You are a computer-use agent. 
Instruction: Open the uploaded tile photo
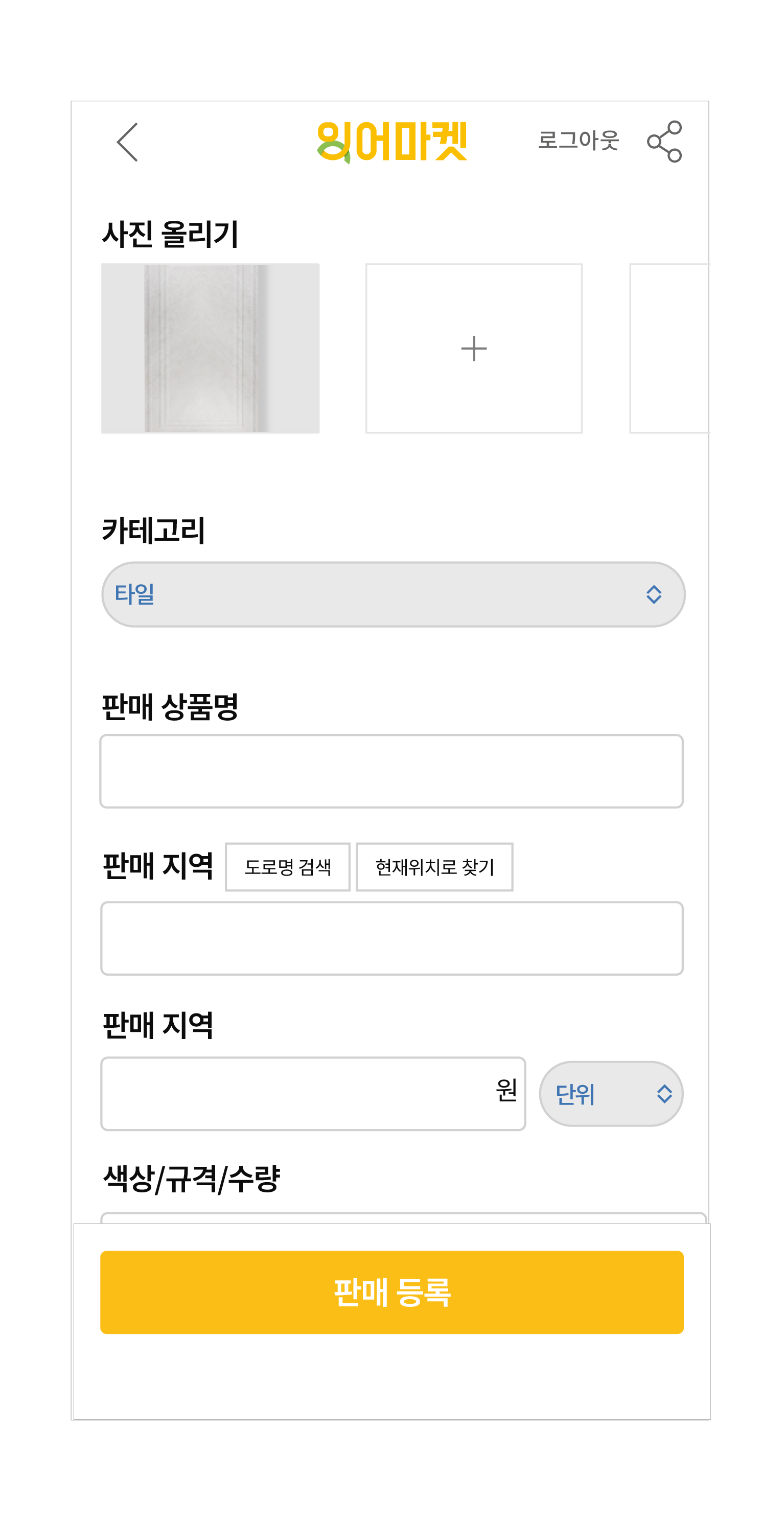click(x=210, y=349)
